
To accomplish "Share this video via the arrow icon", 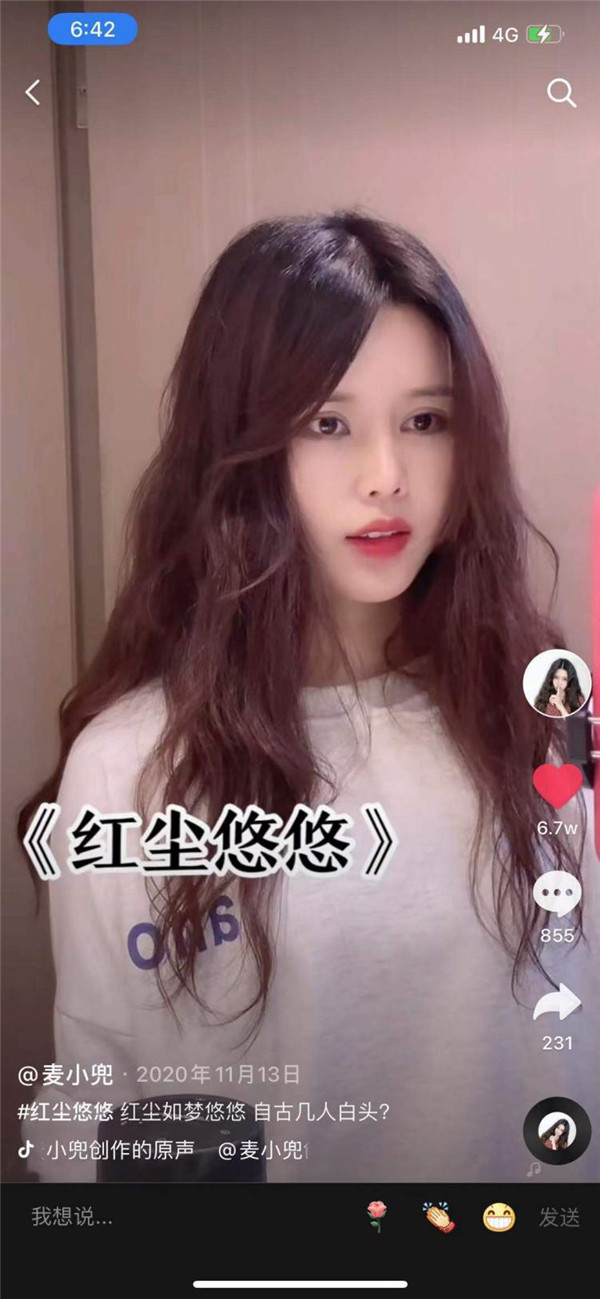I will pos(557,1002).
